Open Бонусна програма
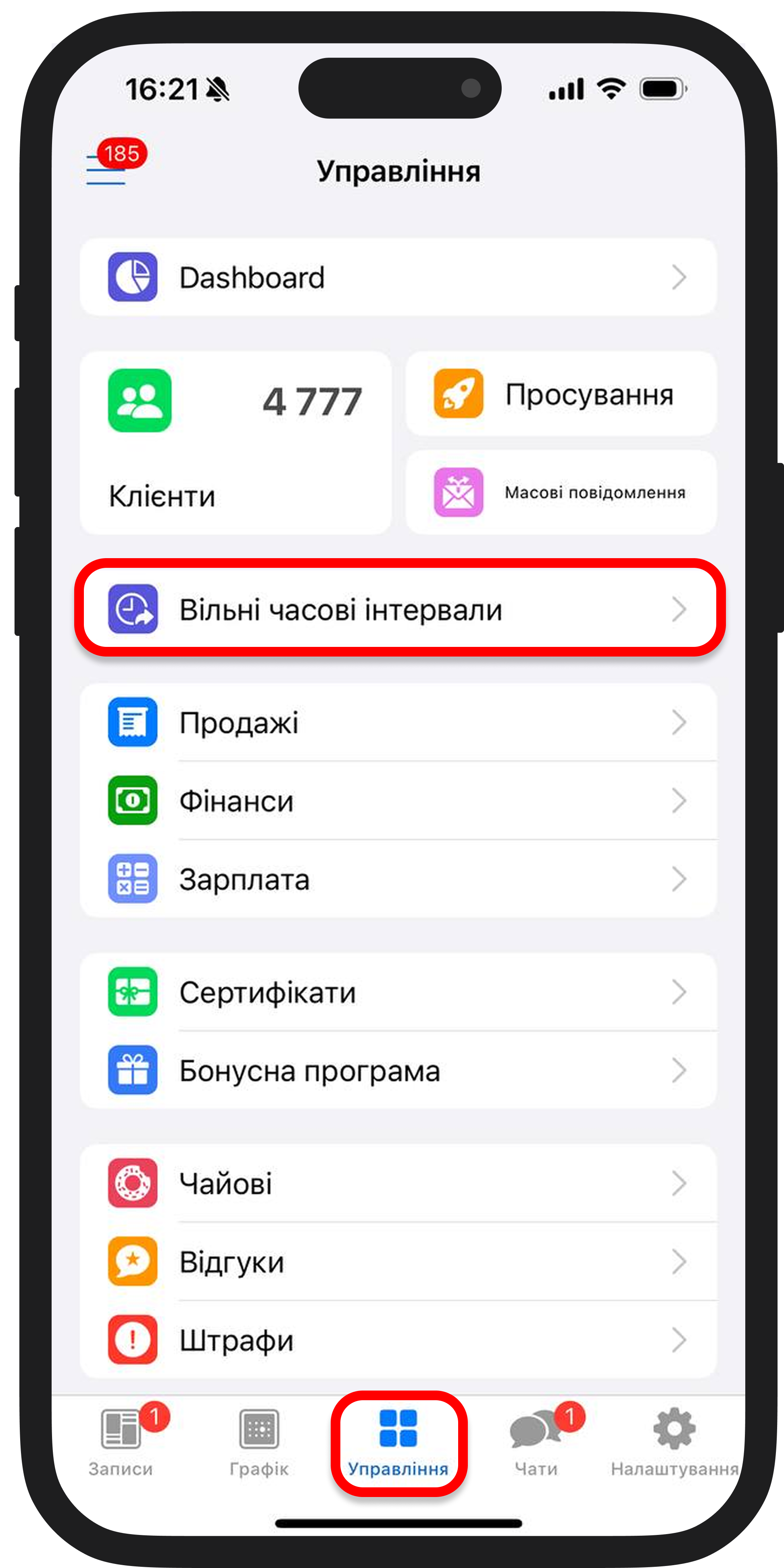 (398, 1071)
